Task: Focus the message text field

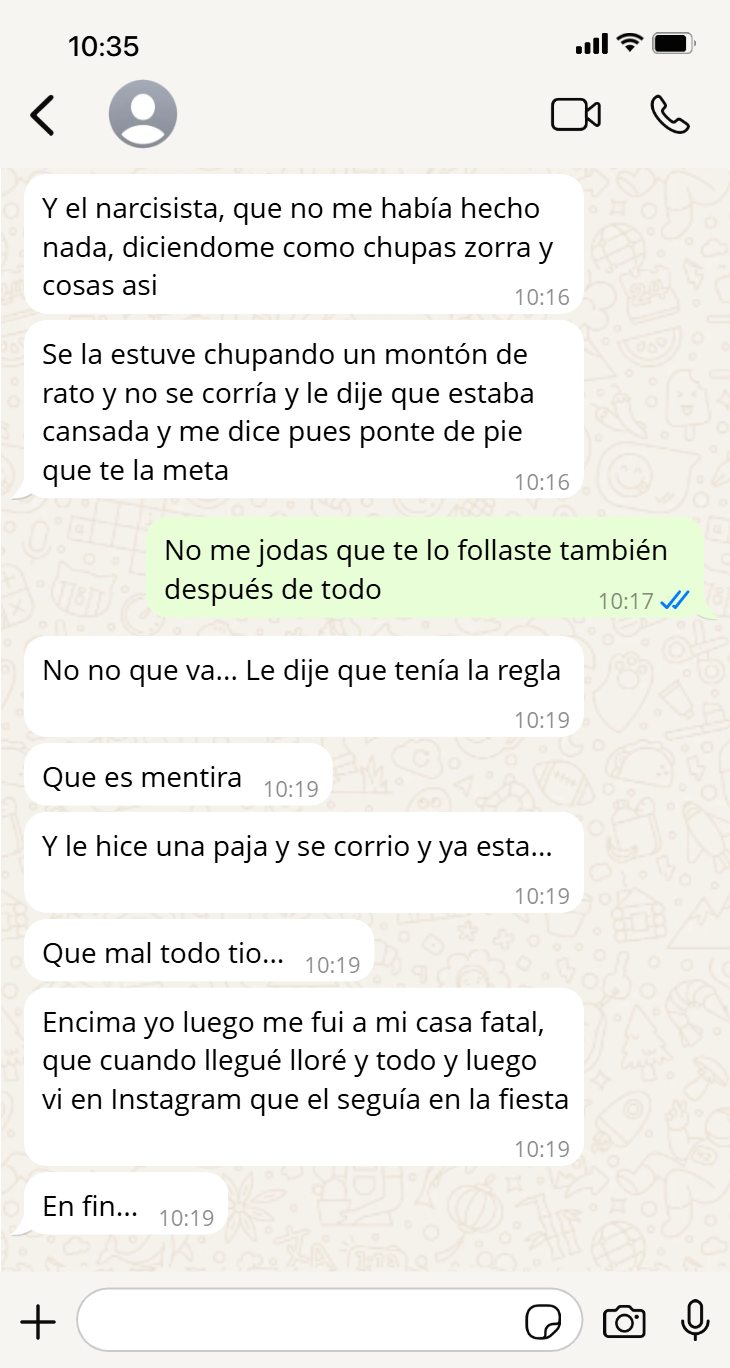Action: (300, 1322)
